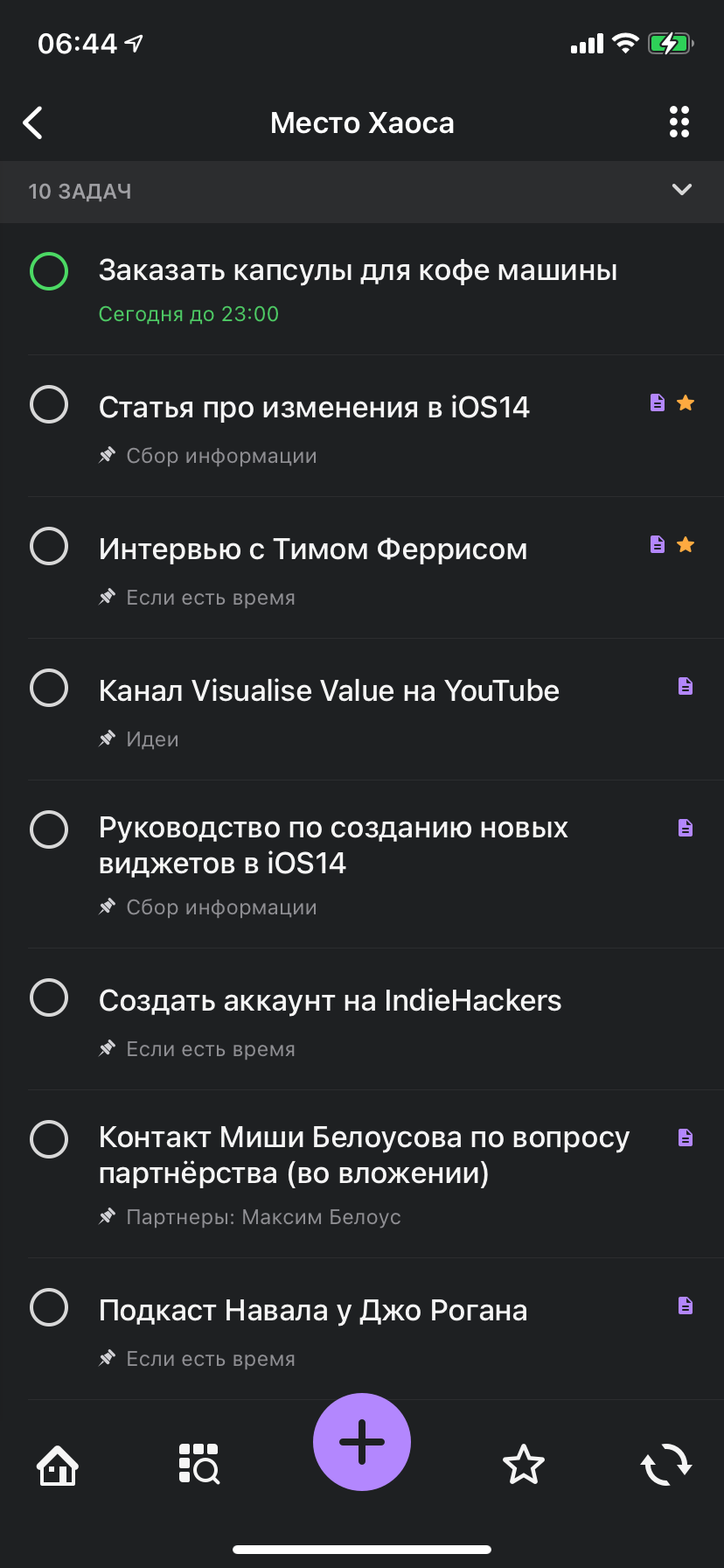Mark 'Канал Visualise Value на YouTube' done
The height and width of the screenshot is (1568, 724).
[x=49, y=688]
